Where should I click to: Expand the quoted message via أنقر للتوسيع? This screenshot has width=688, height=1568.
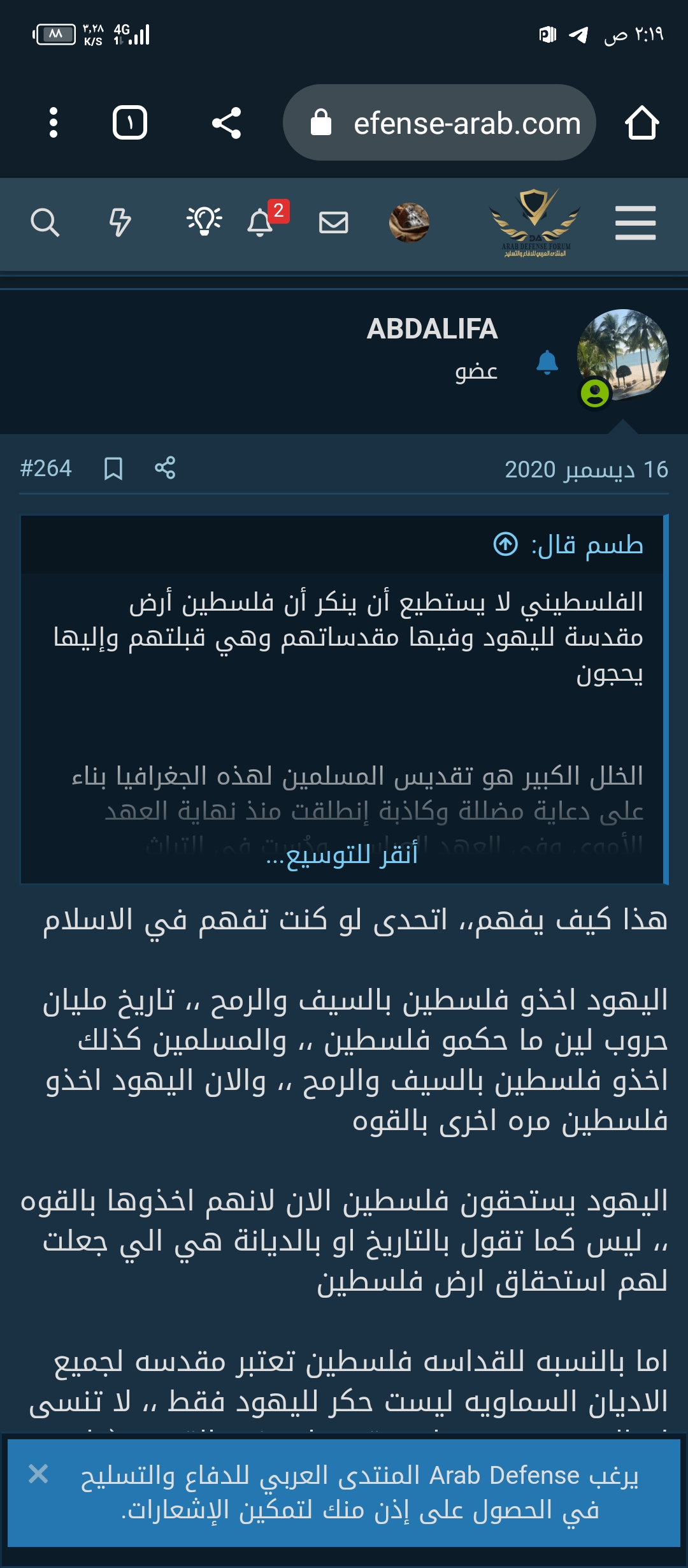point(342,855)
